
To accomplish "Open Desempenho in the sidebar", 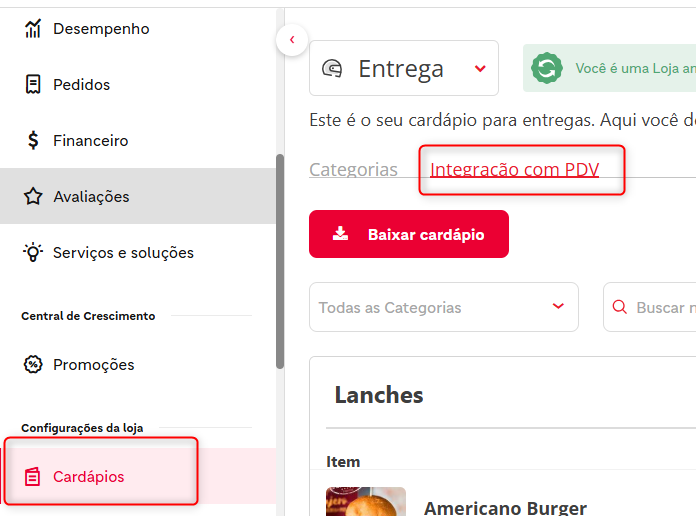I will [100, 29].
